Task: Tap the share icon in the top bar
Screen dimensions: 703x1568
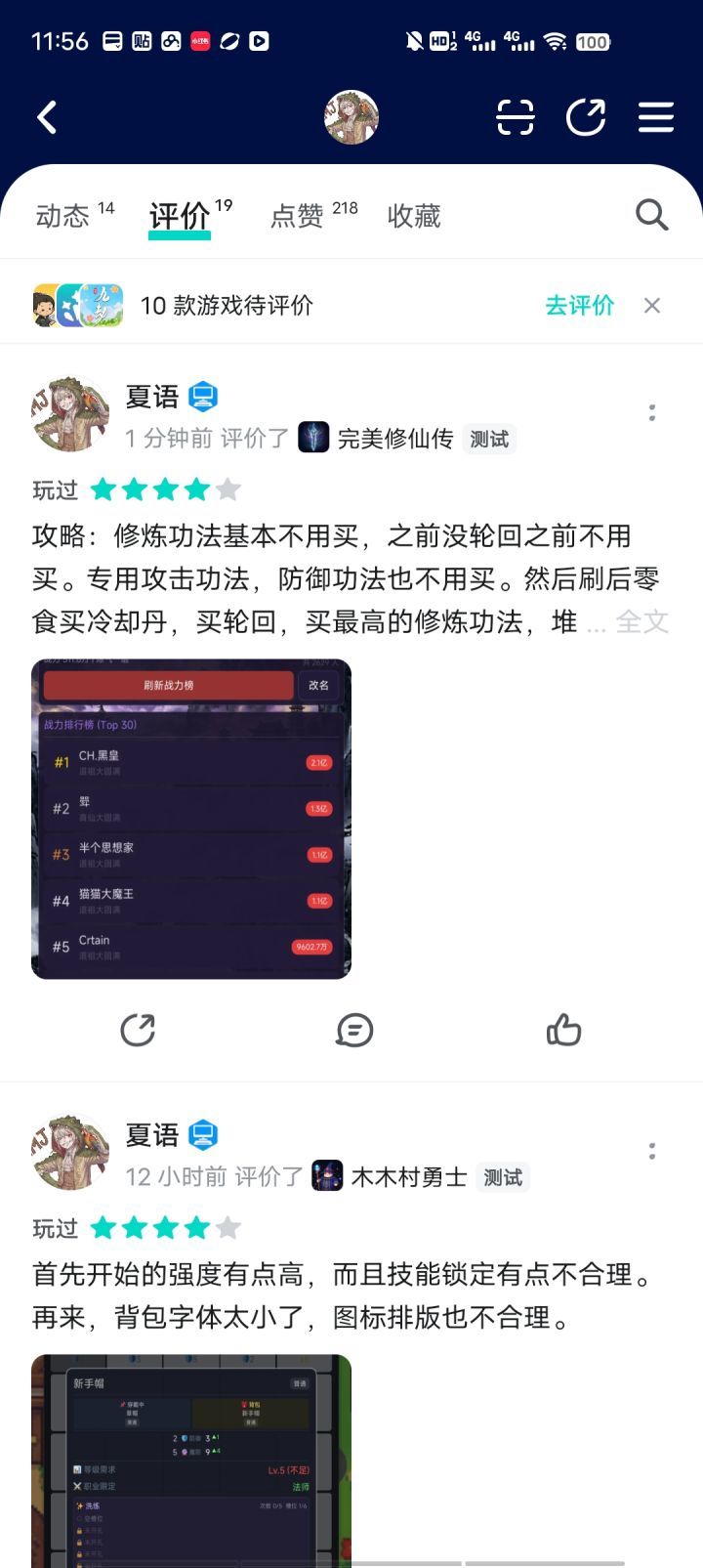Action: [586, 116]
